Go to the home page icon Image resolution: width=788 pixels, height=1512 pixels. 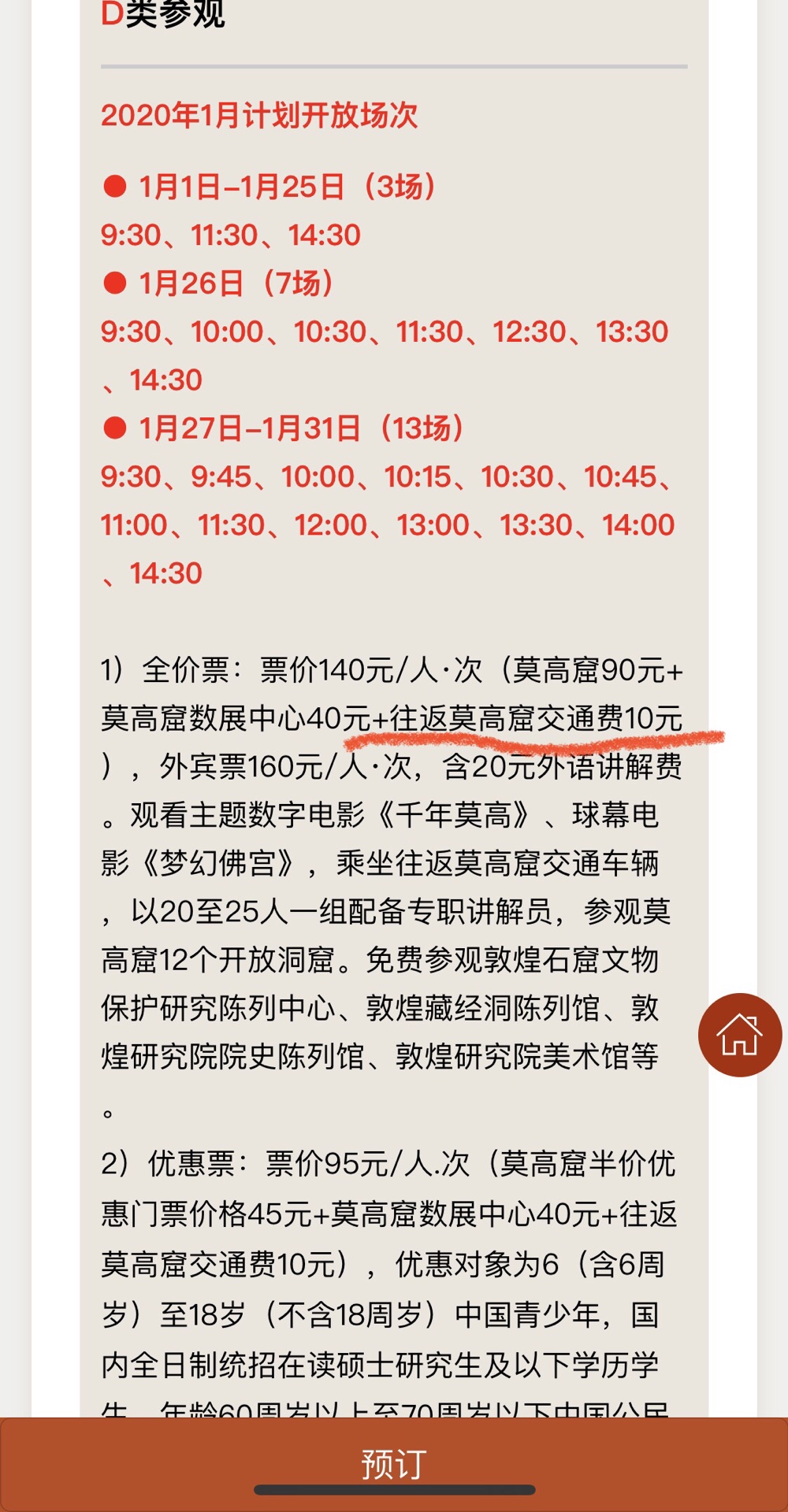point(740,1035)
